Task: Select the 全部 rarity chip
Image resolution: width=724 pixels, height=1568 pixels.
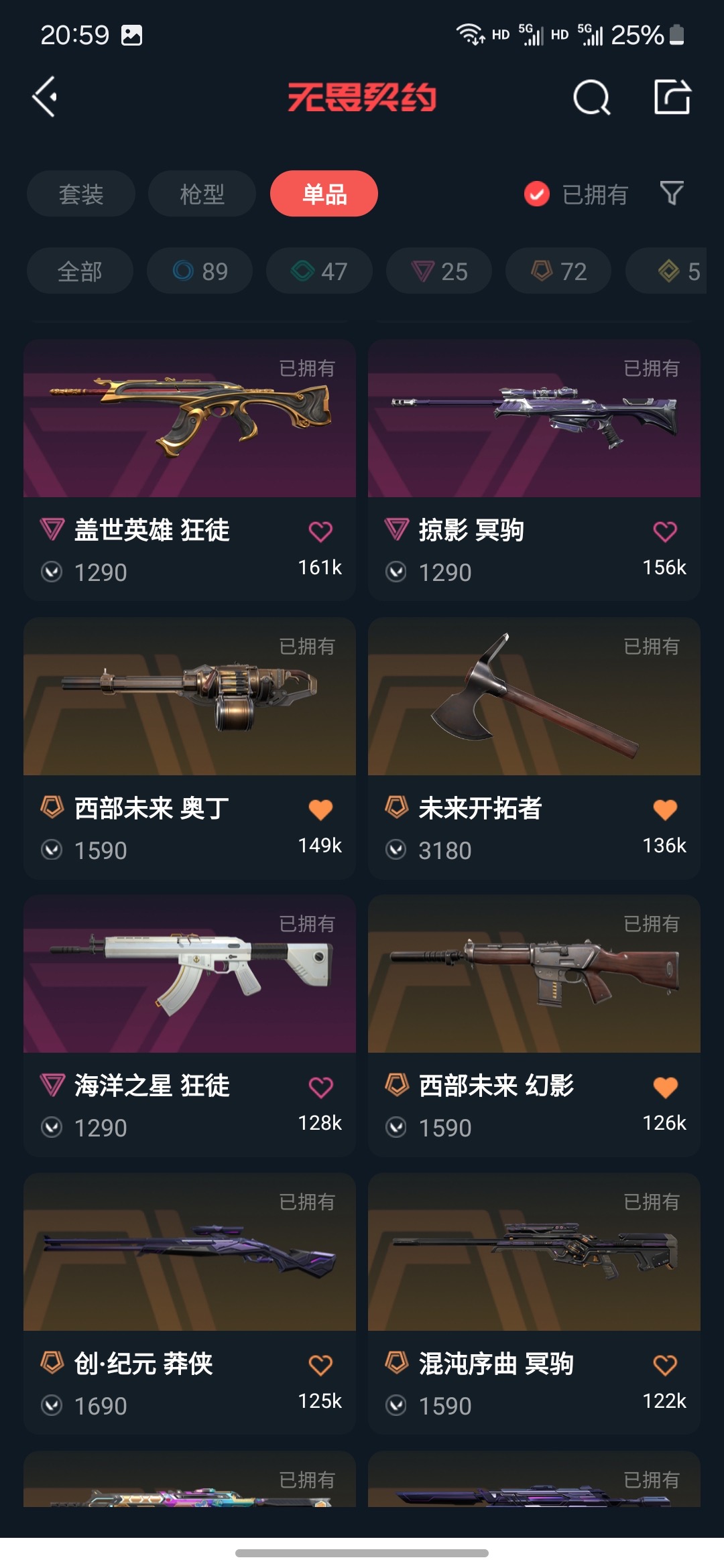Action: point(80,271)
